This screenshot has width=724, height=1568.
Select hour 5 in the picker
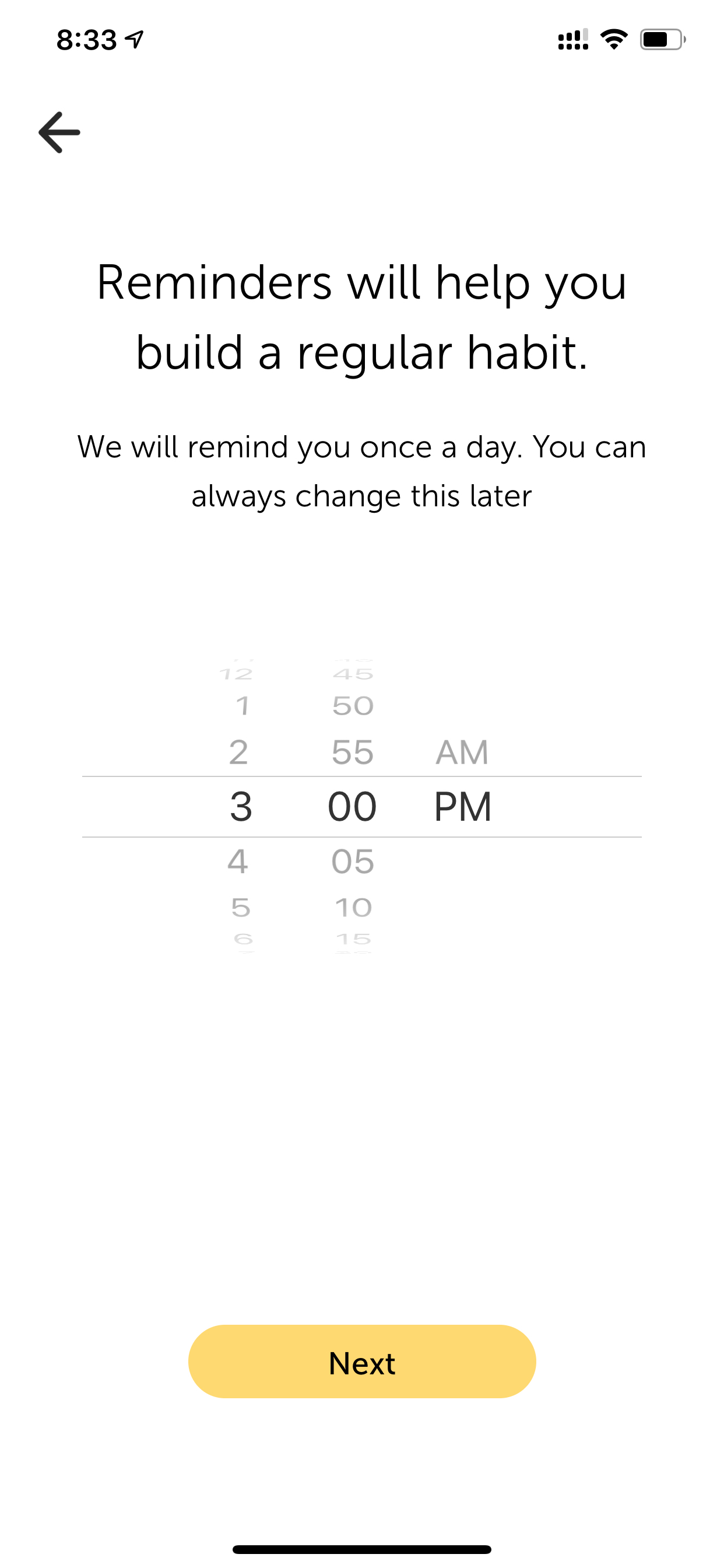click(241, 908)
